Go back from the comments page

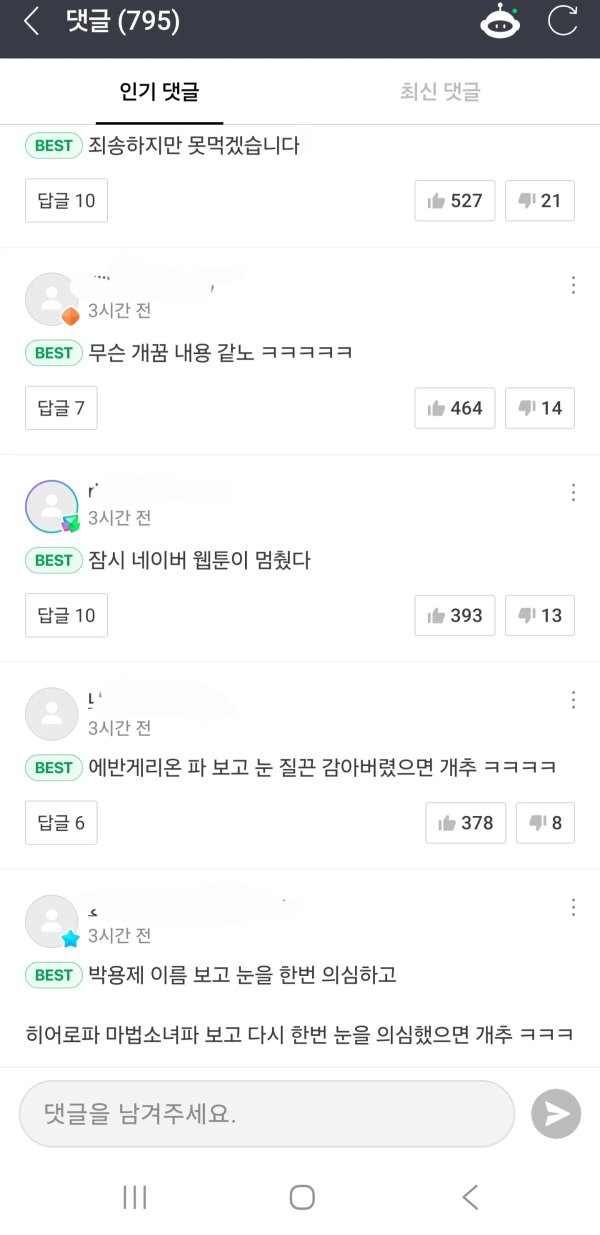click(32, 22)
